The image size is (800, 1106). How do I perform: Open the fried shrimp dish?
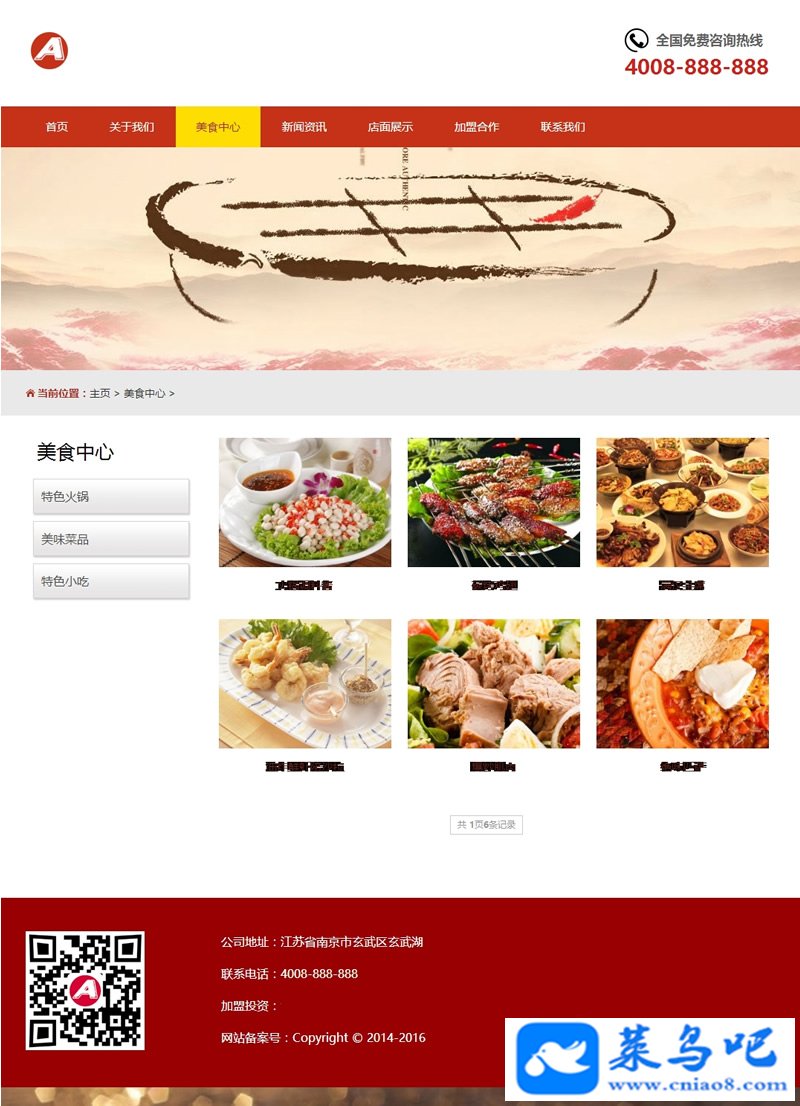305,683
